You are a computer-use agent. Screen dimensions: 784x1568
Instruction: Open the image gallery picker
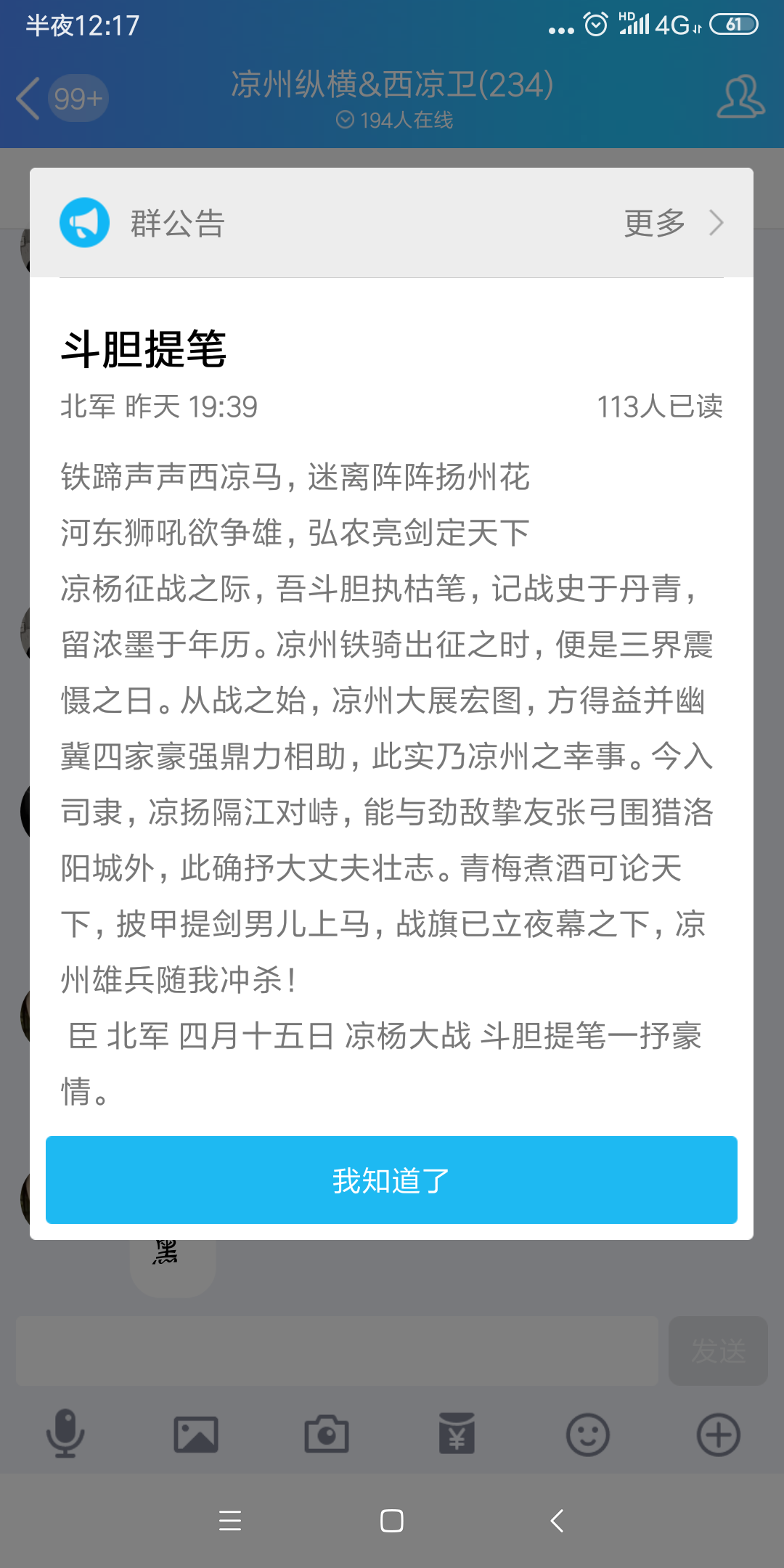pyautogui.click(x=196, y=1434)
